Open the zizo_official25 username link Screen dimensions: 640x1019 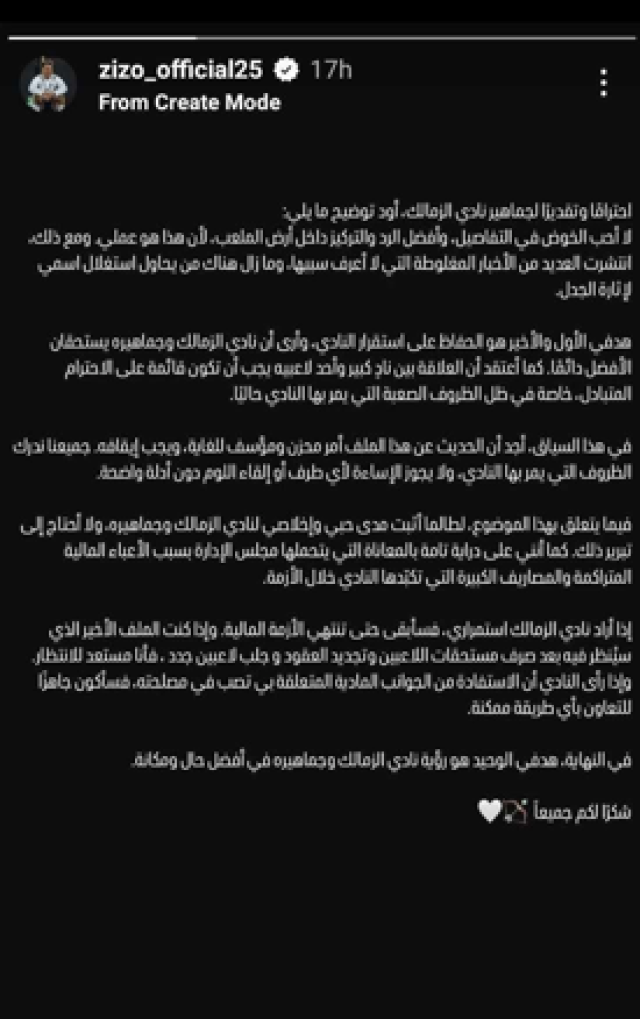tap(180, 70)
